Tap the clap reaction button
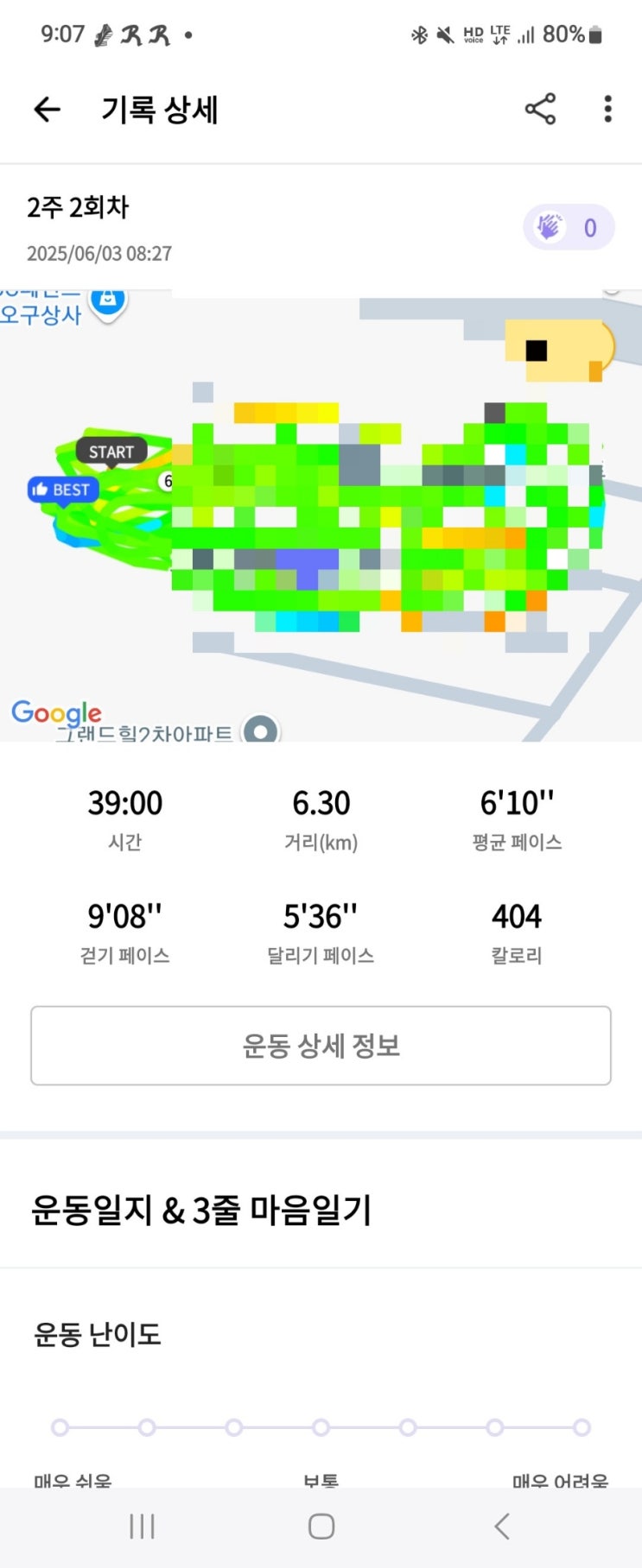The image size is (642, 1568). [568, 228]
